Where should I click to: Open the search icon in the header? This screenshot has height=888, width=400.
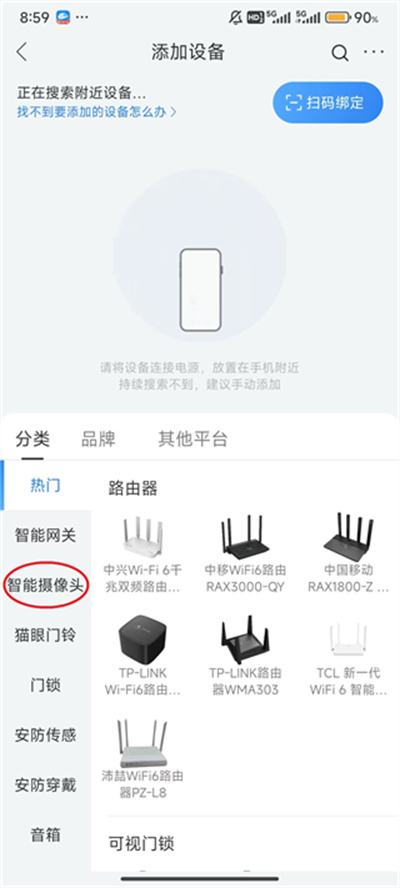coord(339,53)
